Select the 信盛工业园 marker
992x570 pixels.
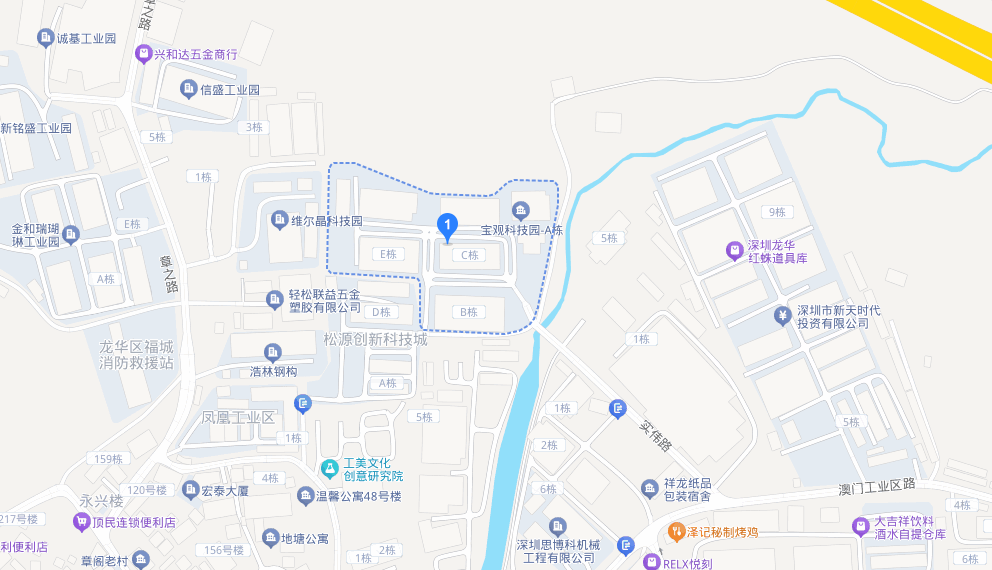(x=188, y=90)
